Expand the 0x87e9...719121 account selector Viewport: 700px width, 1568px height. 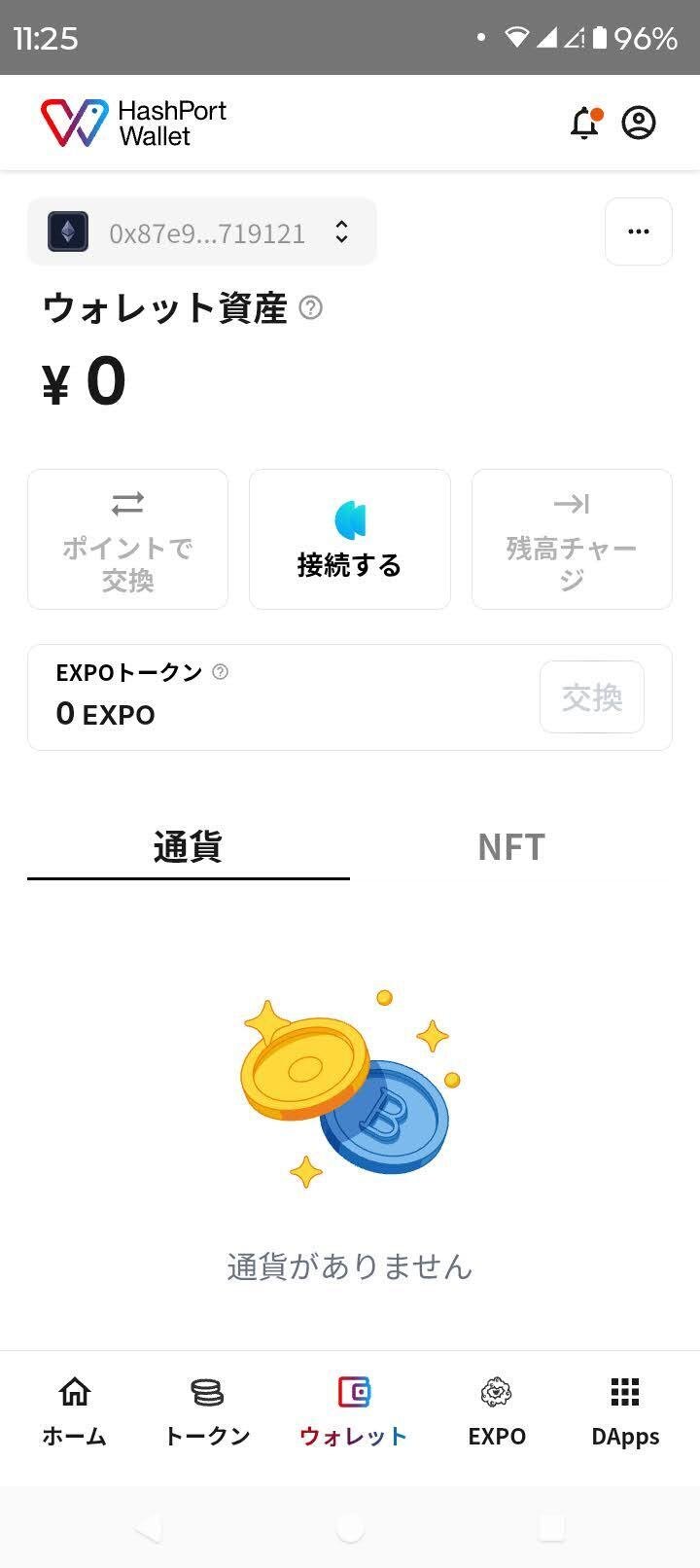pyautogui.click(x=201, y=232)
